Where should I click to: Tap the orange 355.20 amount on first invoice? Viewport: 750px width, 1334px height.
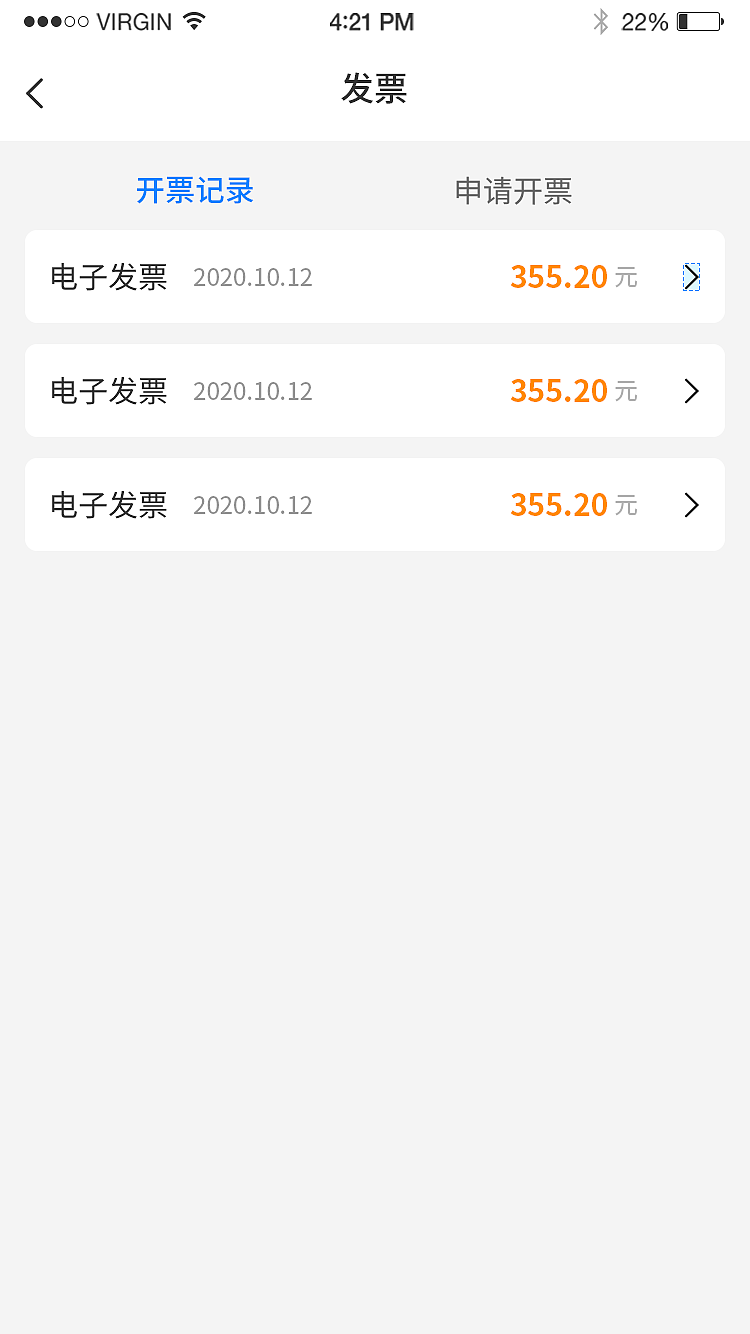[559, 277]
